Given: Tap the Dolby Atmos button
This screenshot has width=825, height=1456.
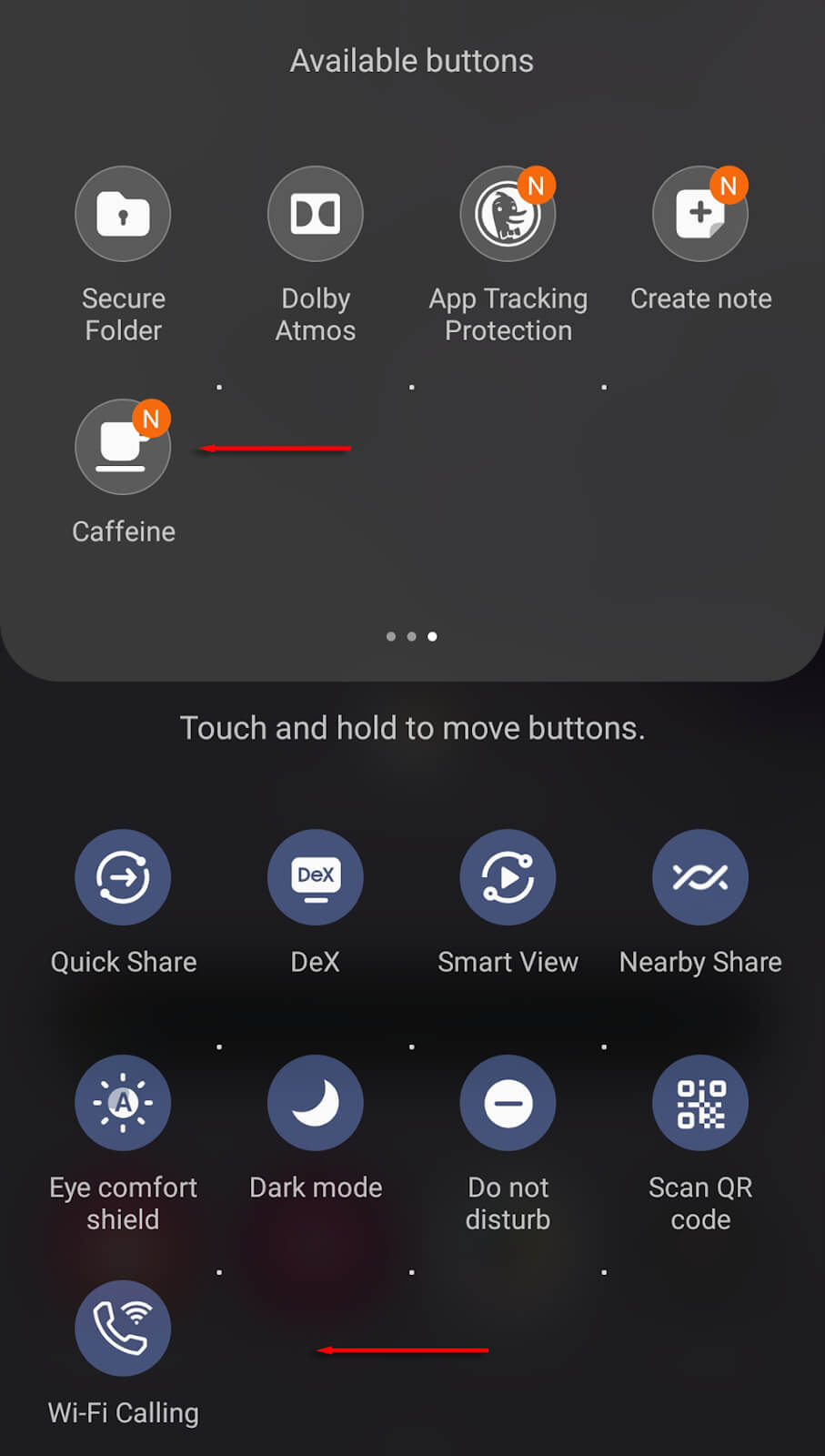Looking at the screenshot, I should 315,214.
